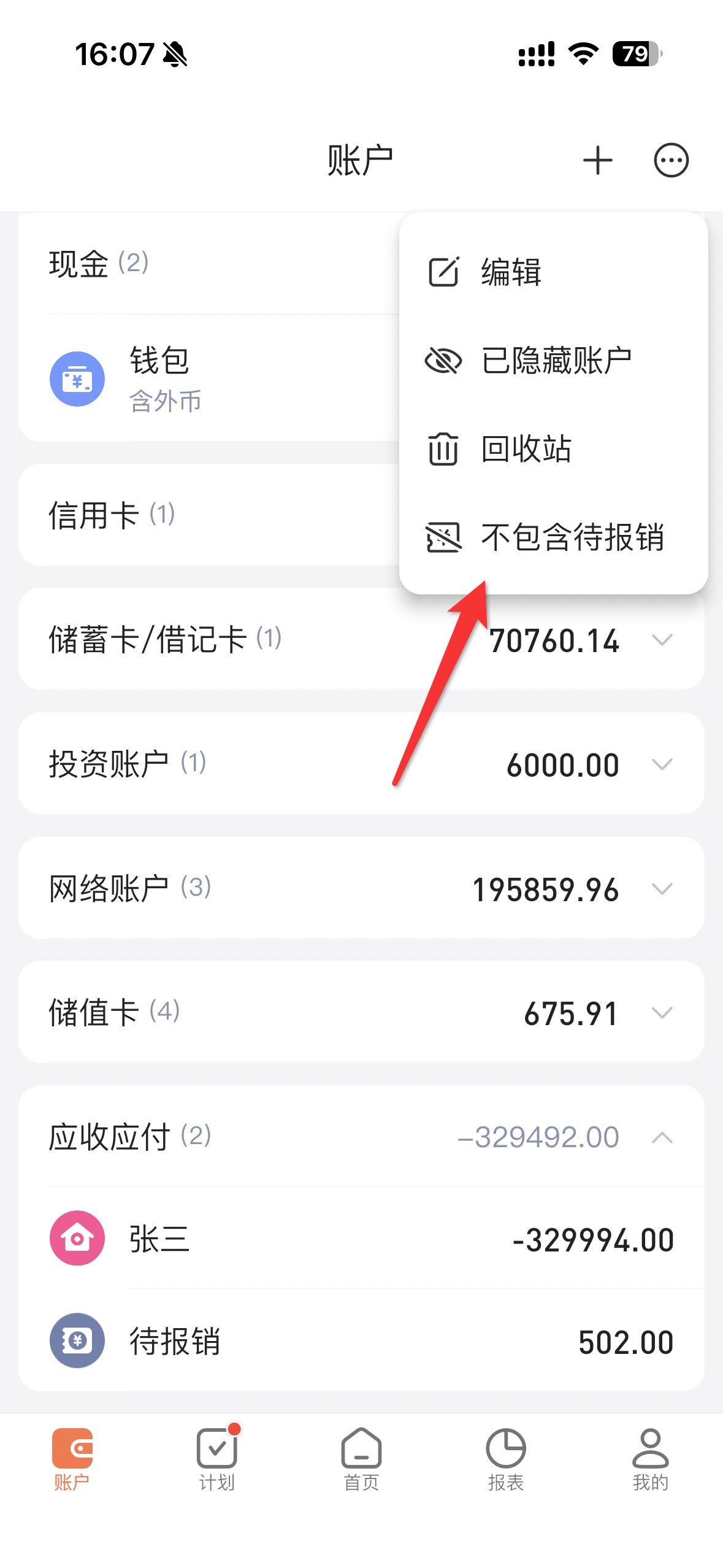Collapse the 应收应付 group
Viewport: 723px width, 1568px height.
[662, 1137]
